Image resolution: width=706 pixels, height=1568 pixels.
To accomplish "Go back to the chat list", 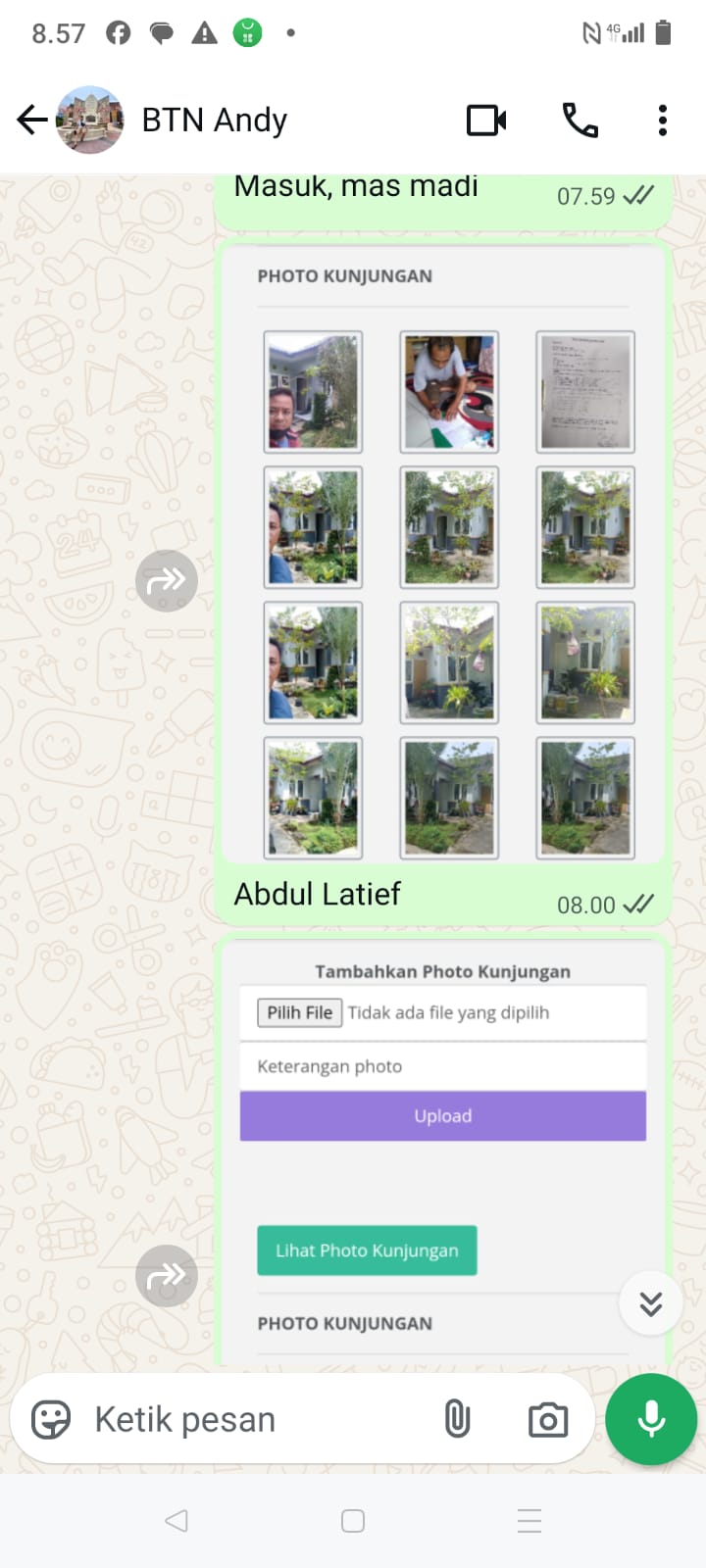I will pos(32,120).
